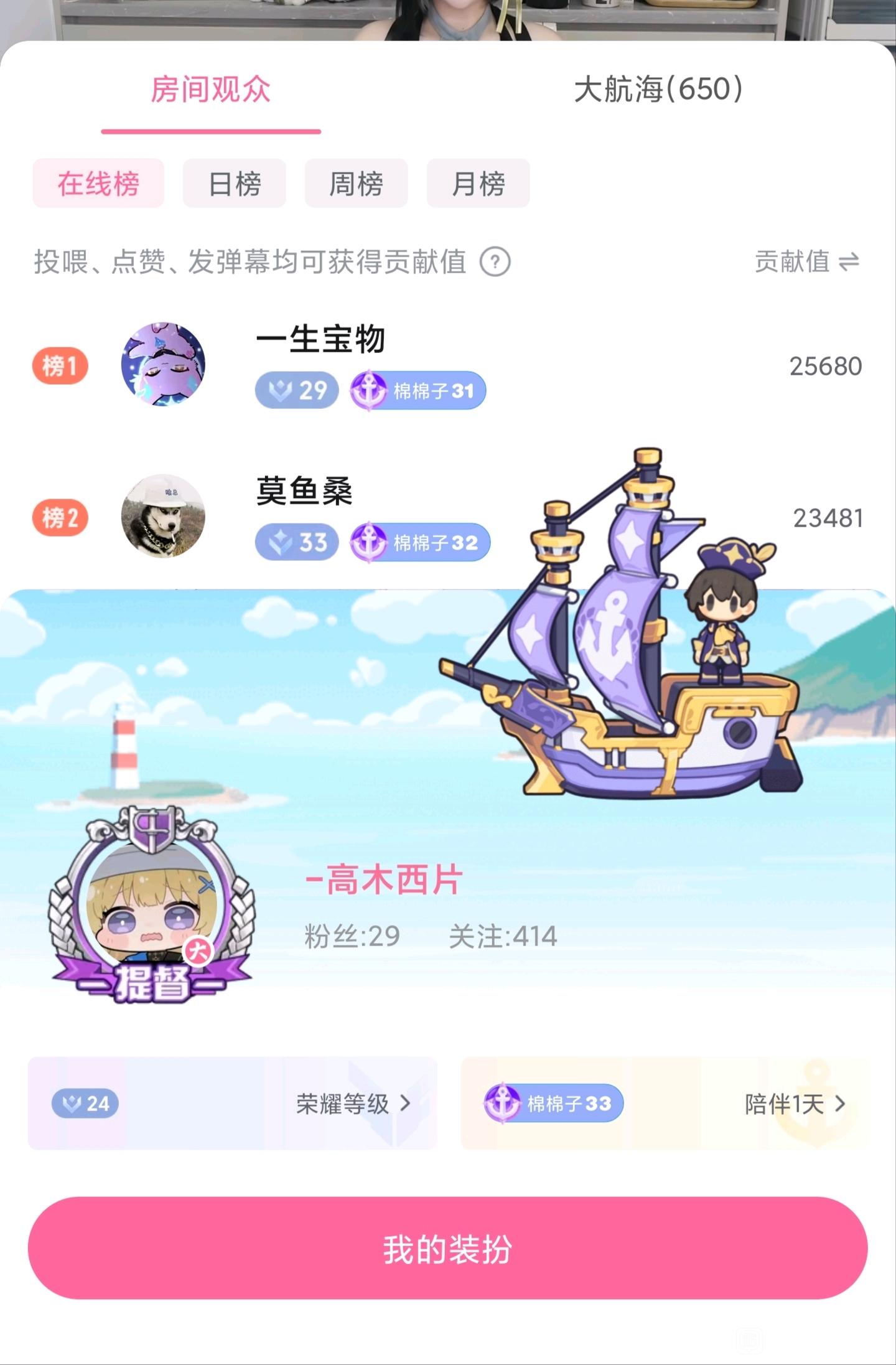Open the 荣耀等级 details
This screenshot has width=896, height=1365.
pyautogui.click(x=233, y=1104)
